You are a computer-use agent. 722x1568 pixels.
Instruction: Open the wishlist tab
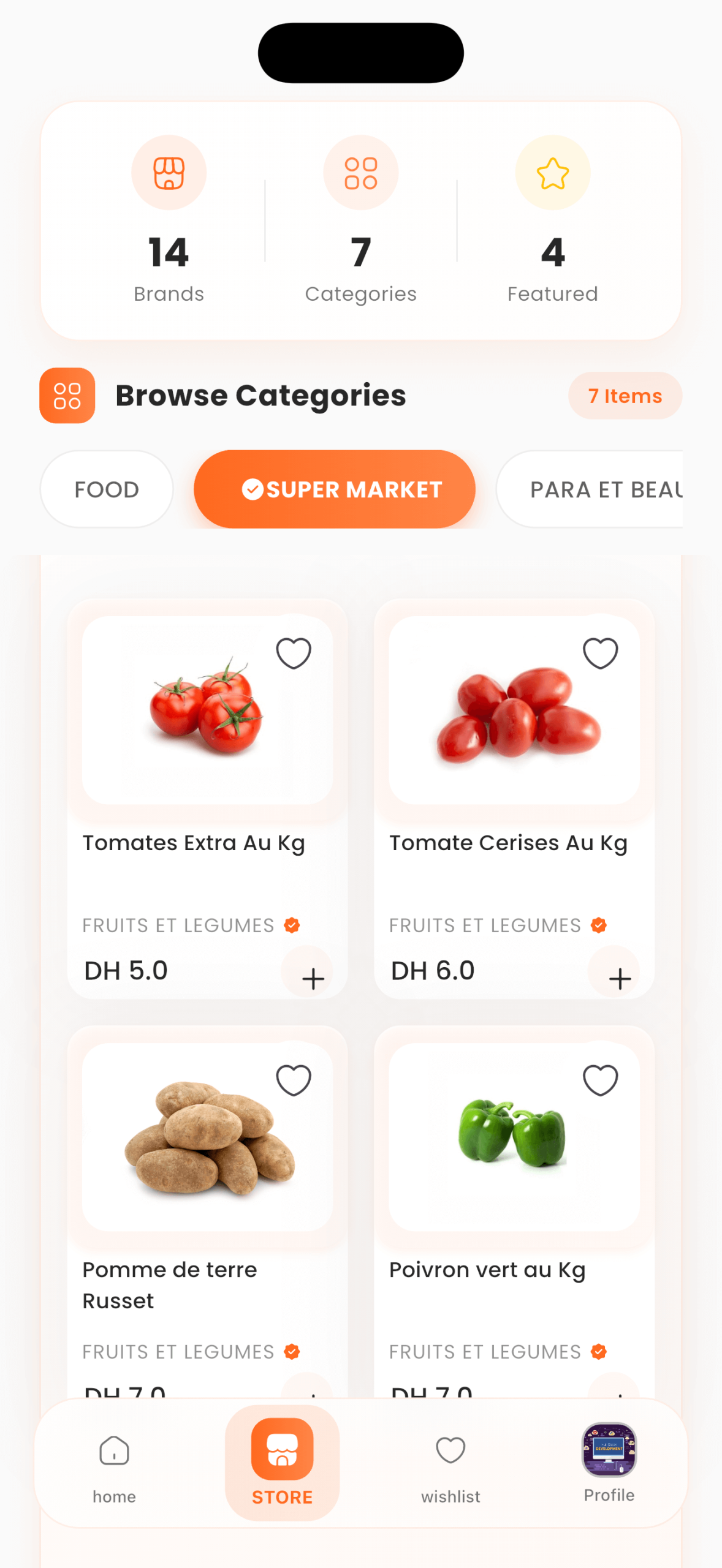450,1466
